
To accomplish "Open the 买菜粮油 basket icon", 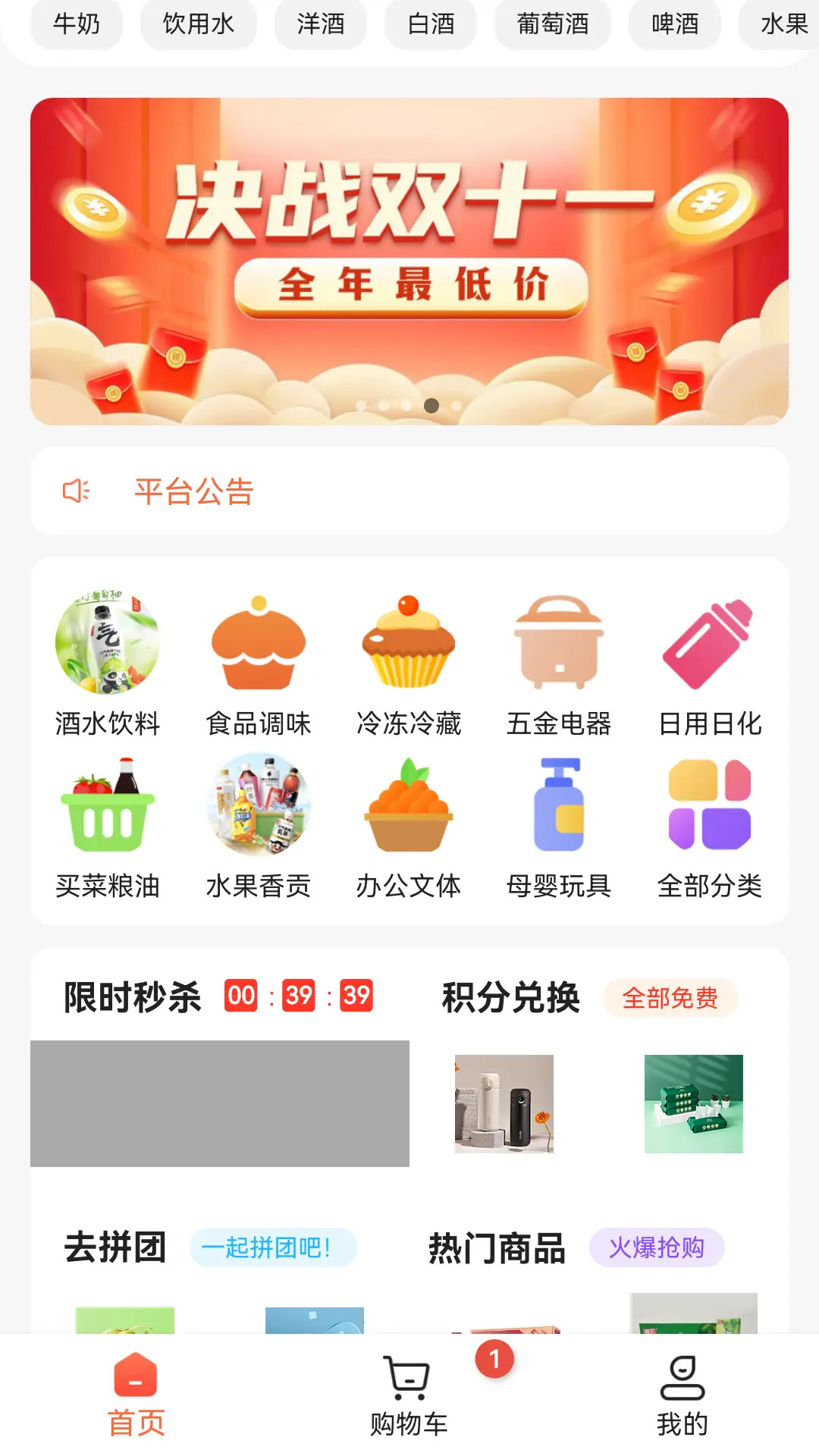I will (x=109, y=806).
